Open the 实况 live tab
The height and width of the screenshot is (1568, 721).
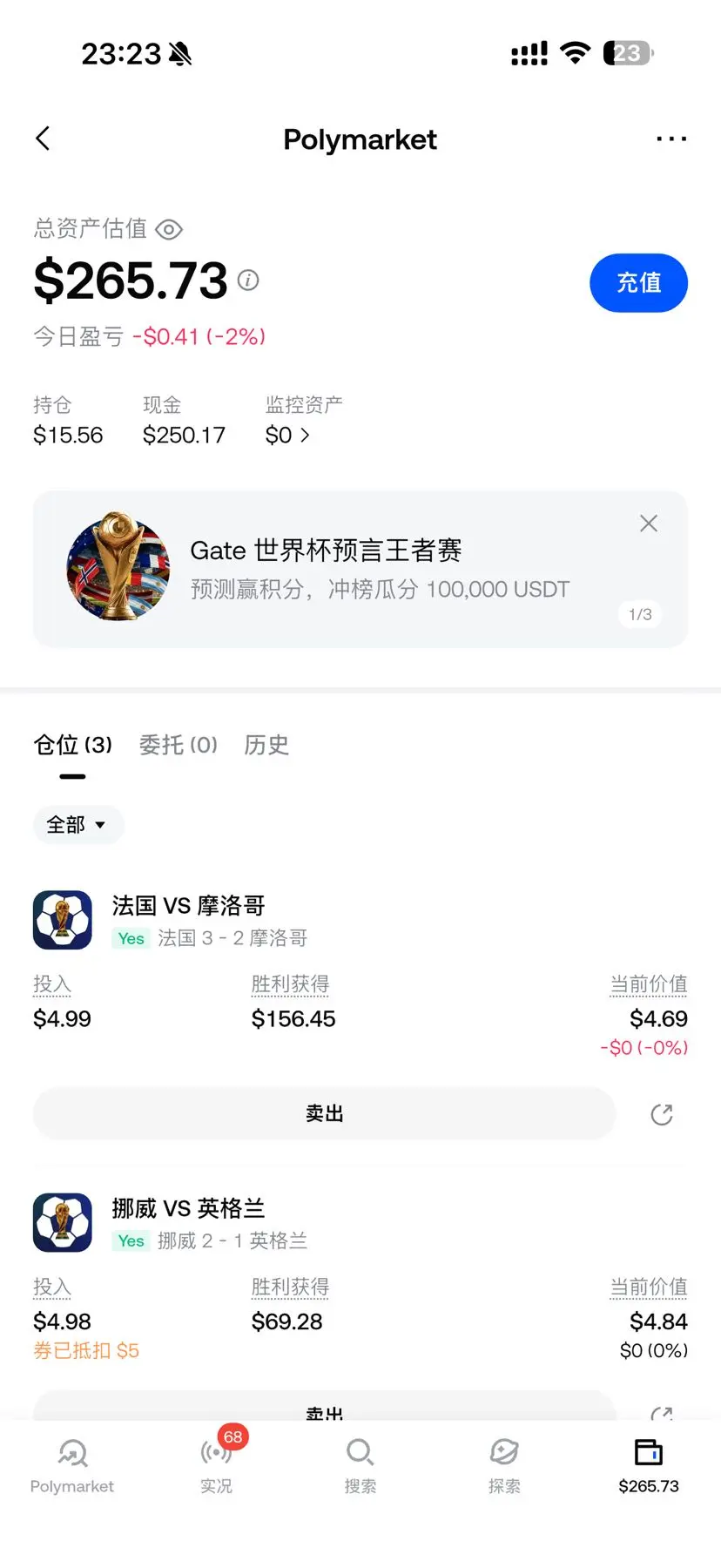(x=216, y=1466)
